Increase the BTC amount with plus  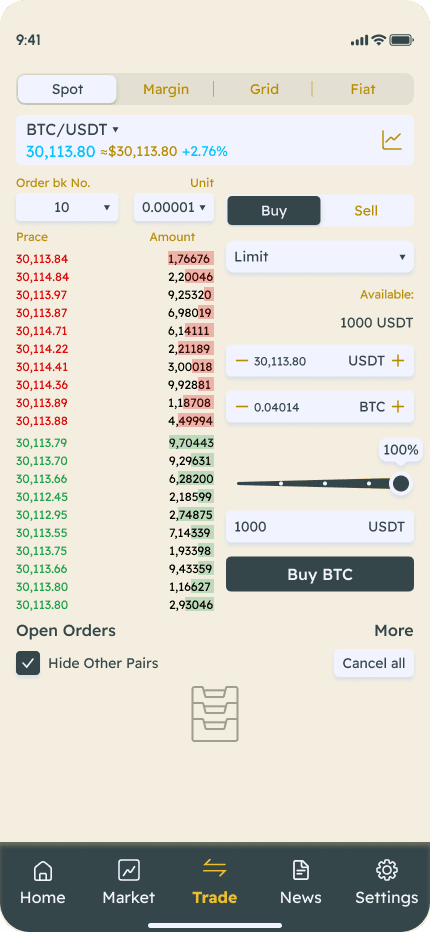(398, 407)
